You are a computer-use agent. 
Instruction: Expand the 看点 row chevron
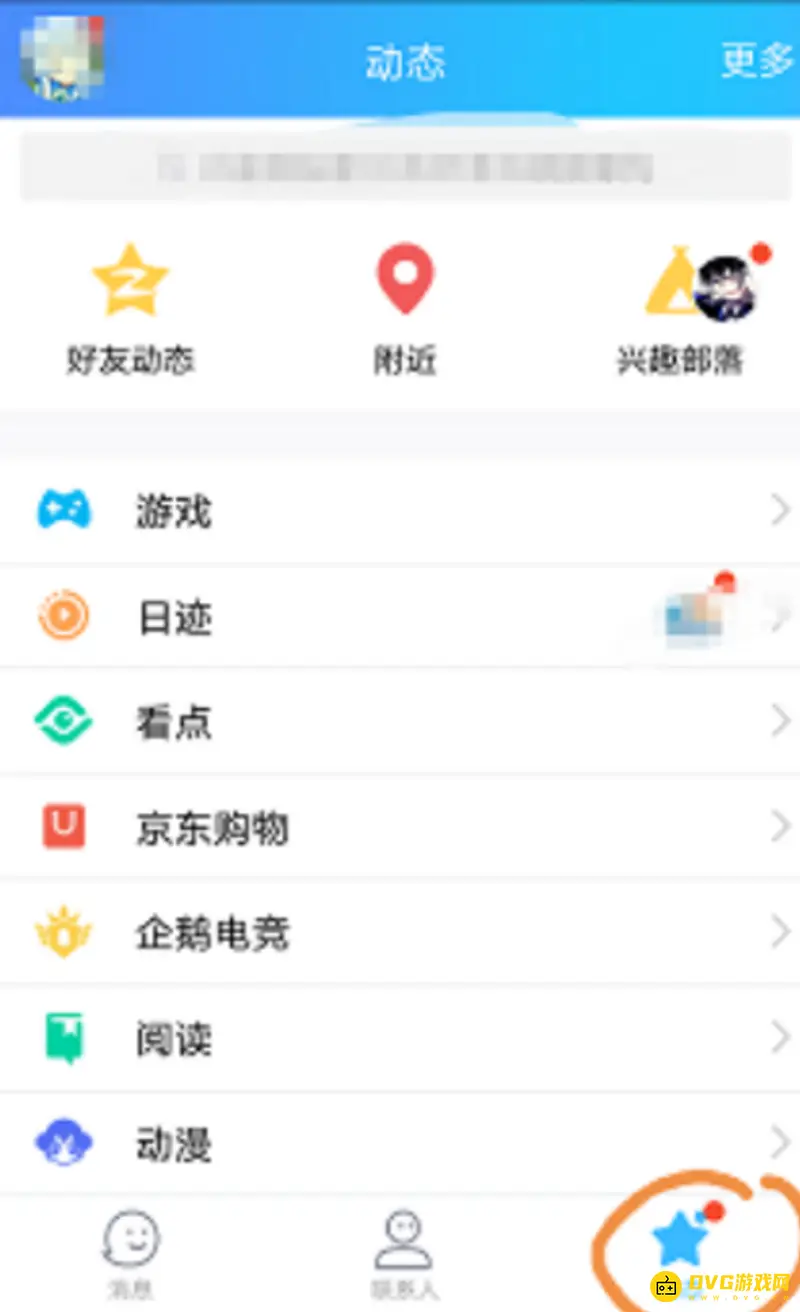781,721
